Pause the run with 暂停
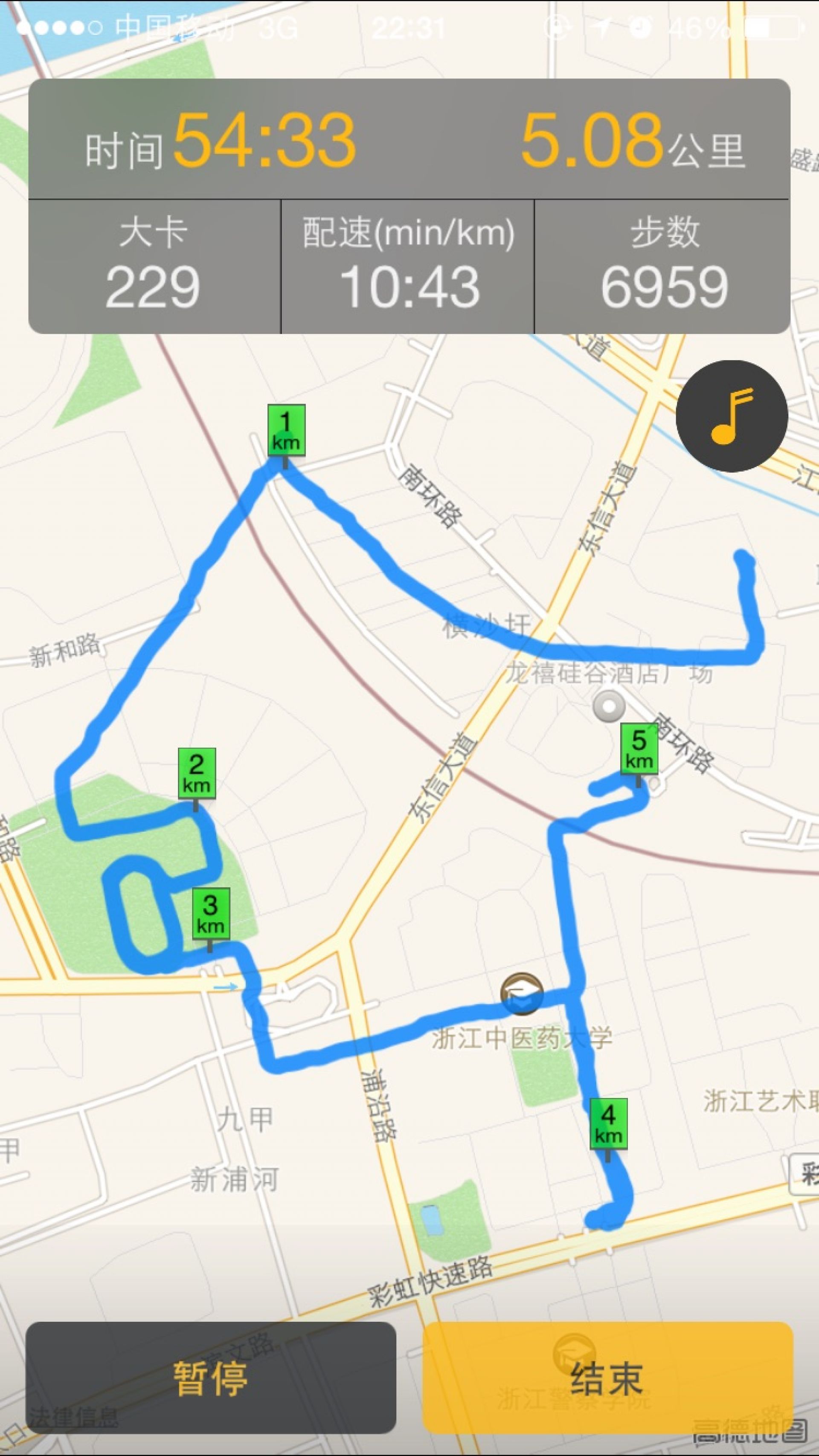Image resolution: width=819 pixels, height=1456 pixels. click(x=210, y=1378)
